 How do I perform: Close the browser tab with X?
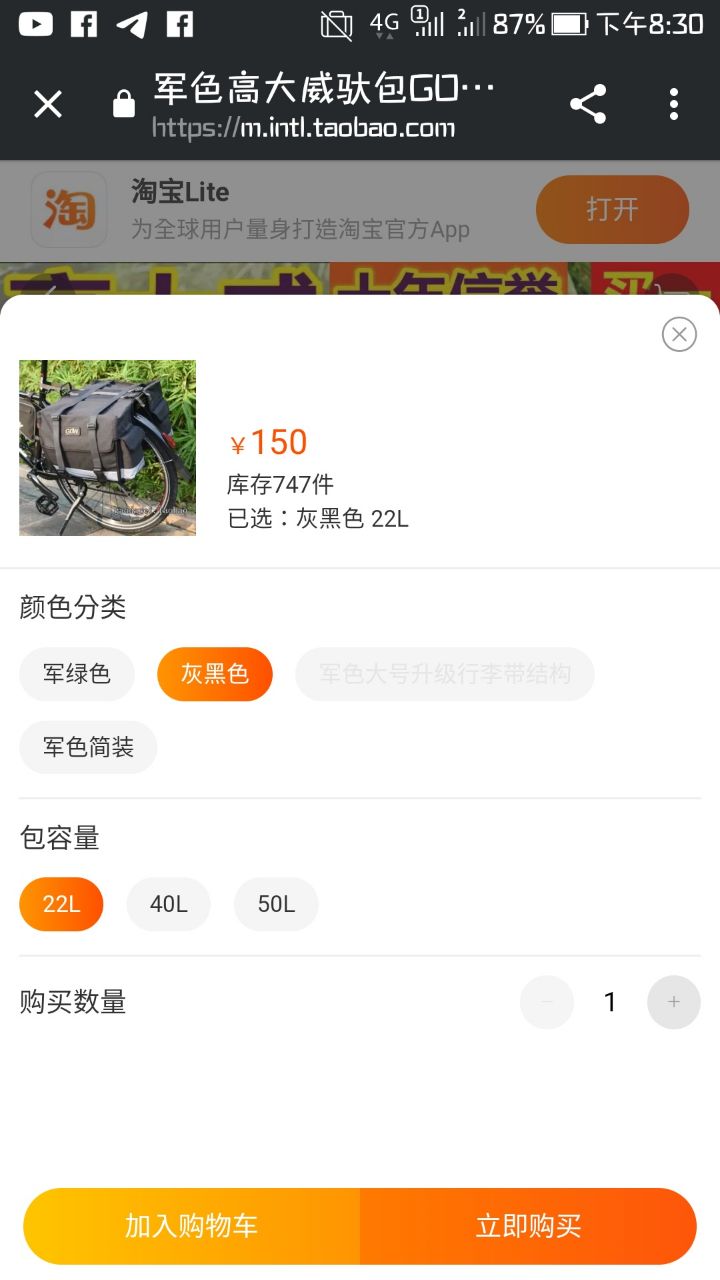click(x=48, y=104)
